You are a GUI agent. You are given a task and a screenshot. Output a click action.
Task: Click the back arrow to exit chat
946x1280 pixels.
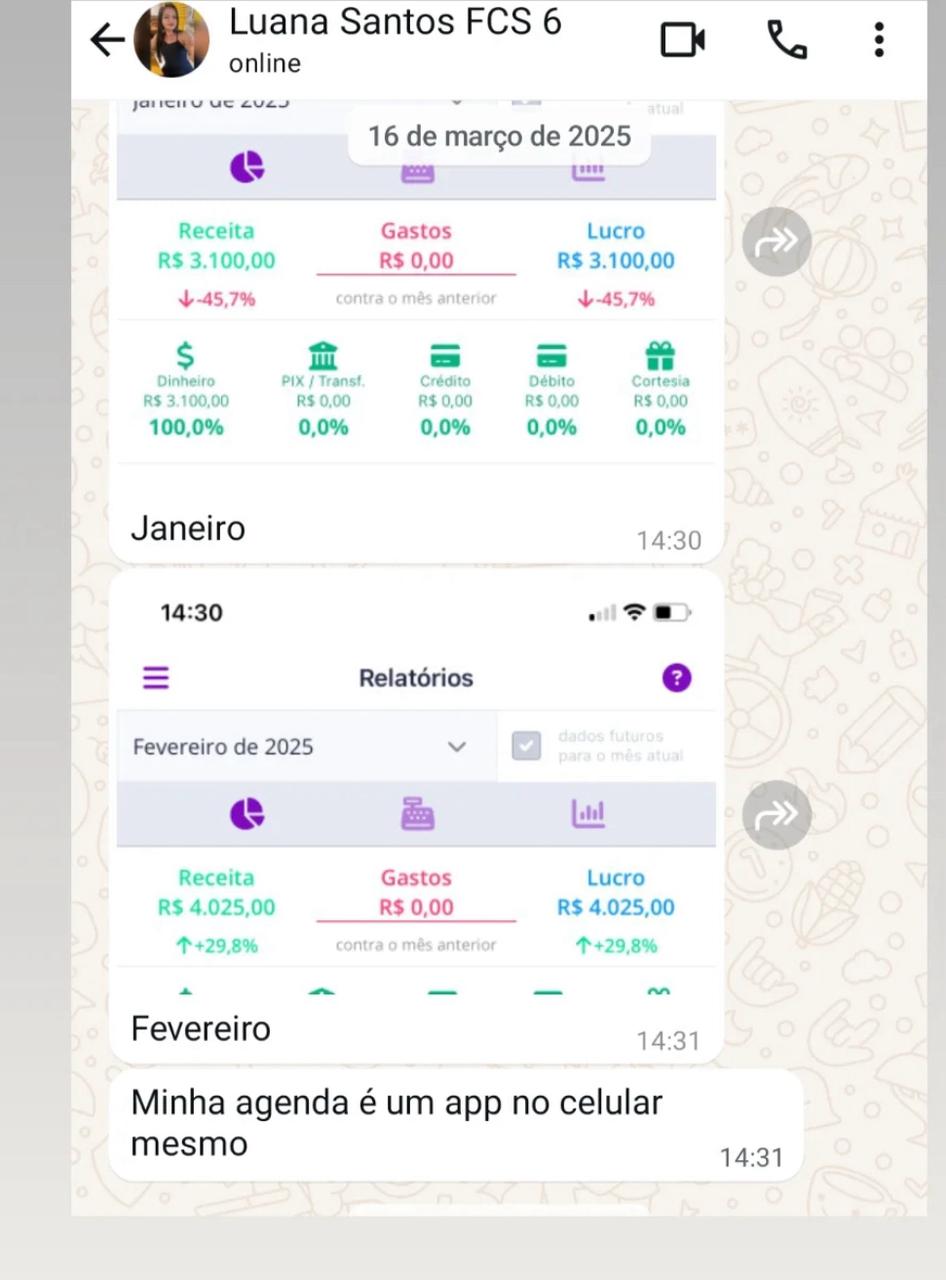coord(106,40)
